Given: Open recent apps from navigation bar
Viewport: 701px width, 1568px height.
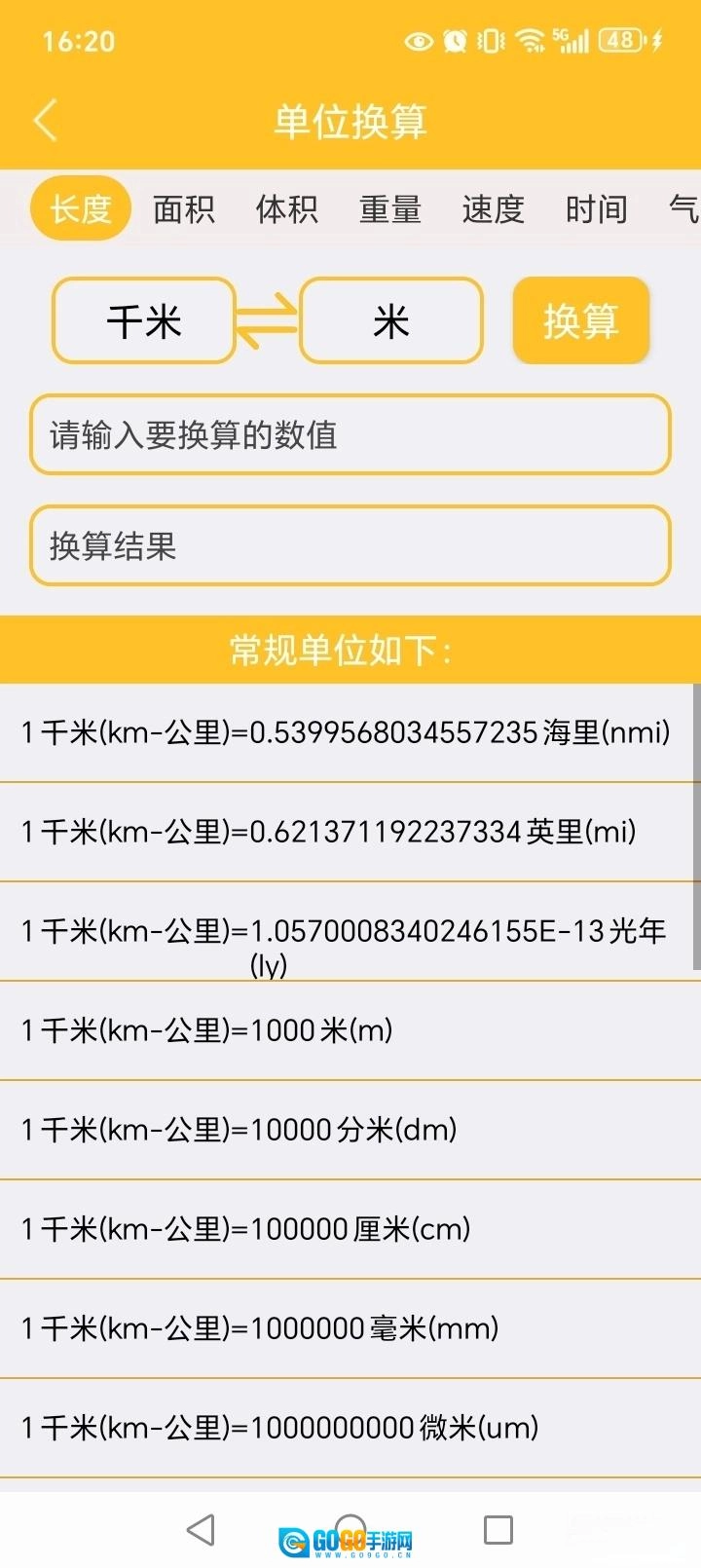Looking at the screenshot, I should 498,1529.
